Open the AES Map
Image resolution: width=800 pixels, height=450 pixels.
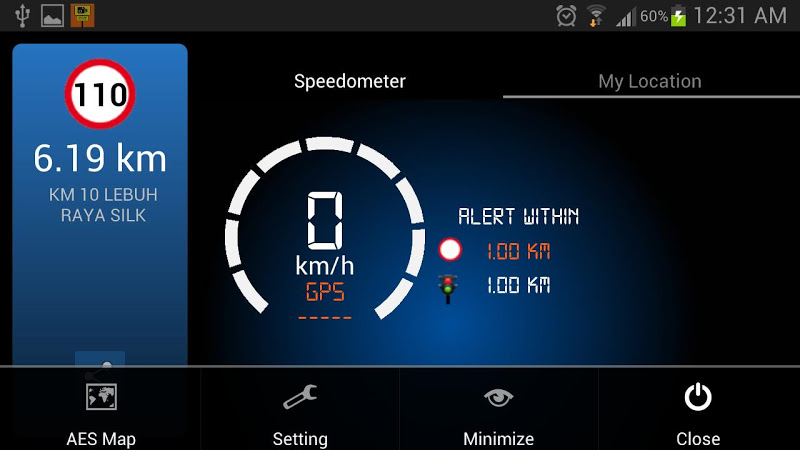point(100,412)
